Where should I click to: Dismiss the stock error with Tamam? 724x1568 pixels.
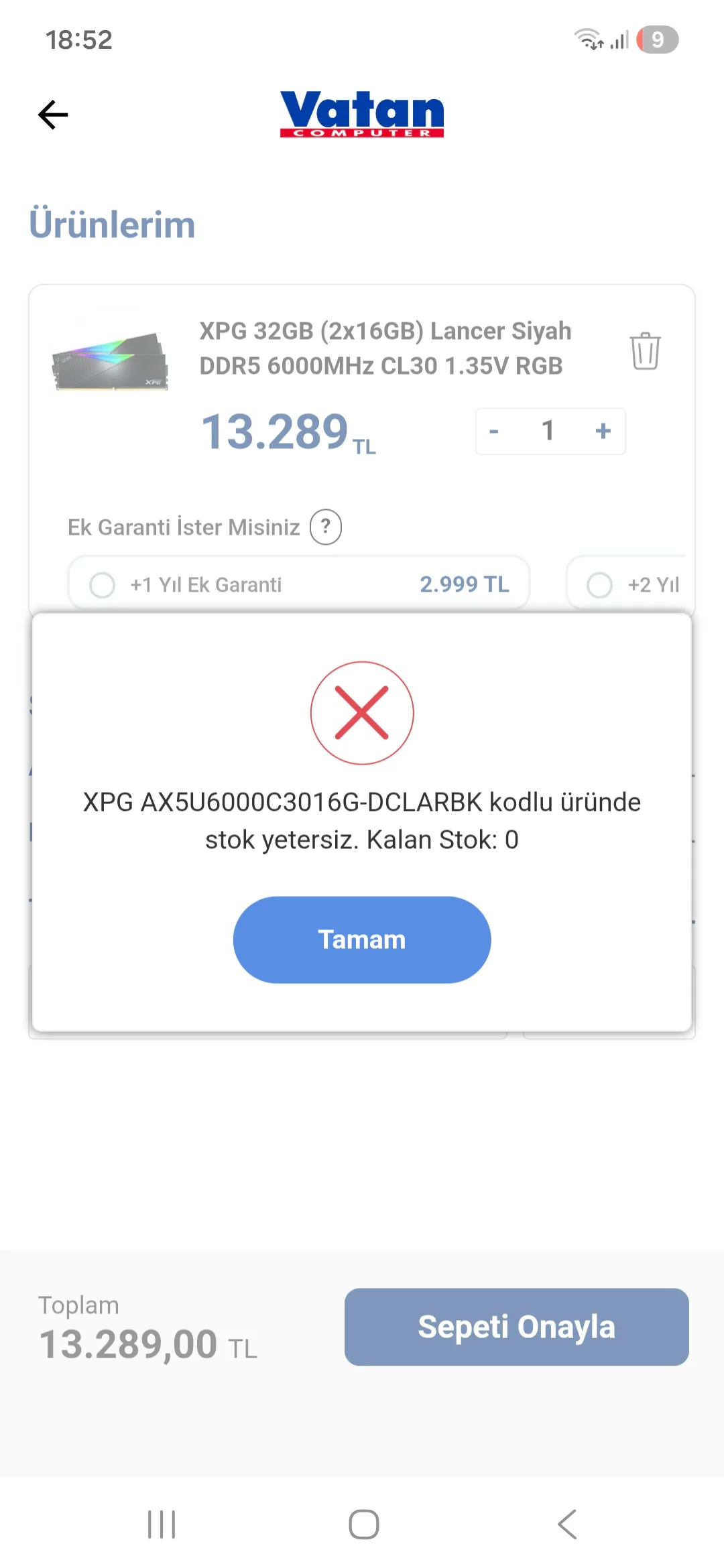click(361, 939)
